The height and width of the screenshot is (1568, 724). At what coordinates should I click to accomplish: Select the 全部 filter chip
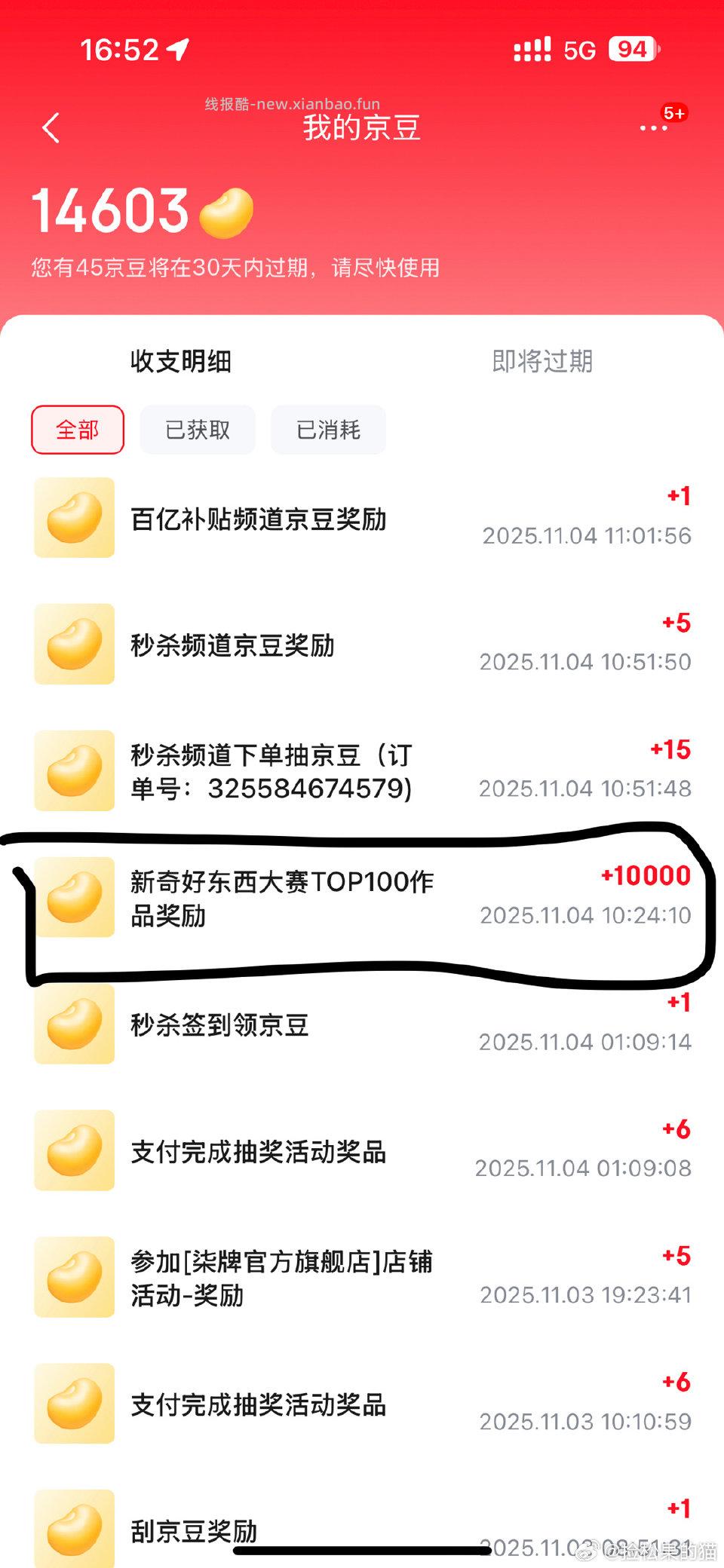tap(76, 430)
